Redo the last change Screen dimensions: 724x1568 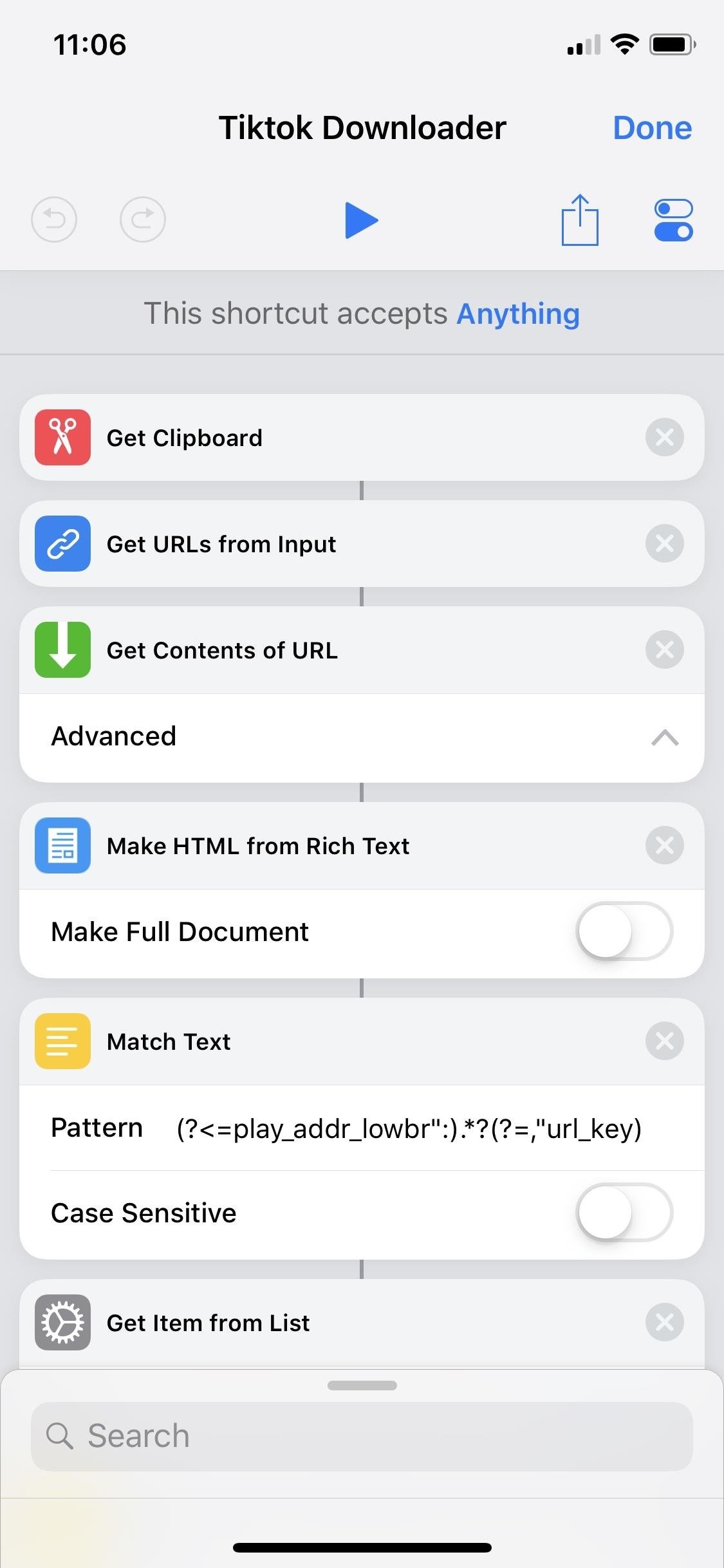pos(143,219)
